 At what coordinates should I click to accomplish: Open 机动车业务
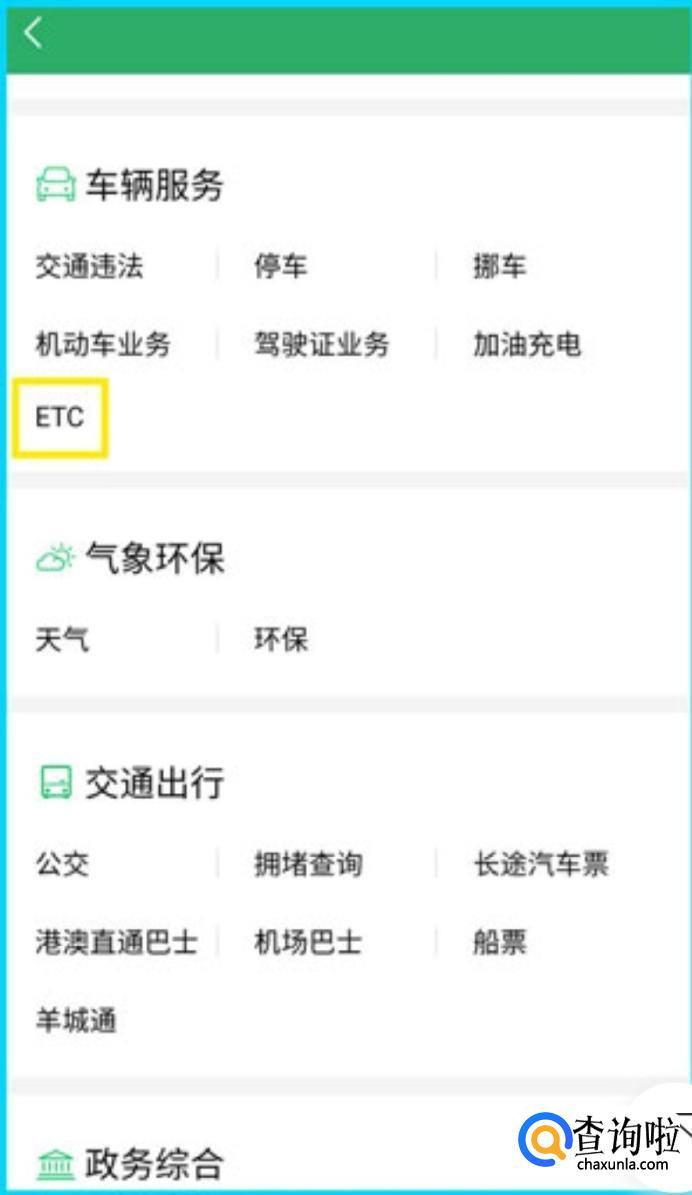click(x=103, y=345)
